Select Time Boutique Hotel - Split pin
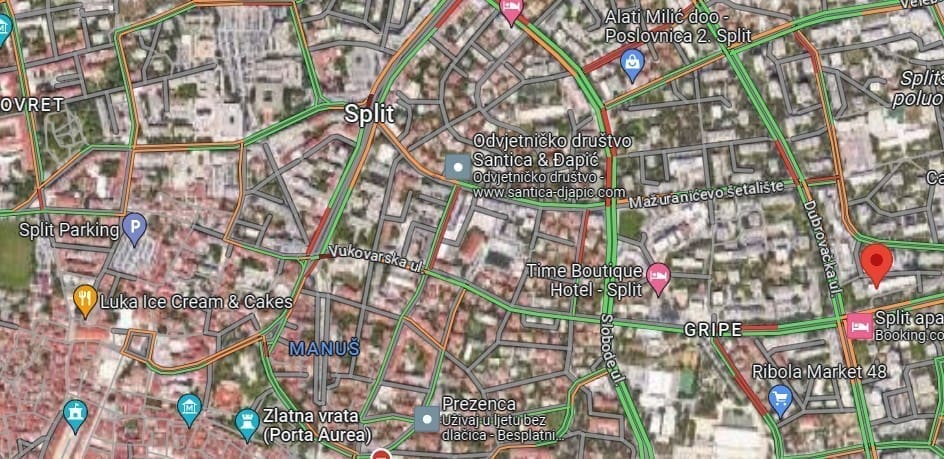This screenshot has height=459, width=944. (x=658, y=276)
